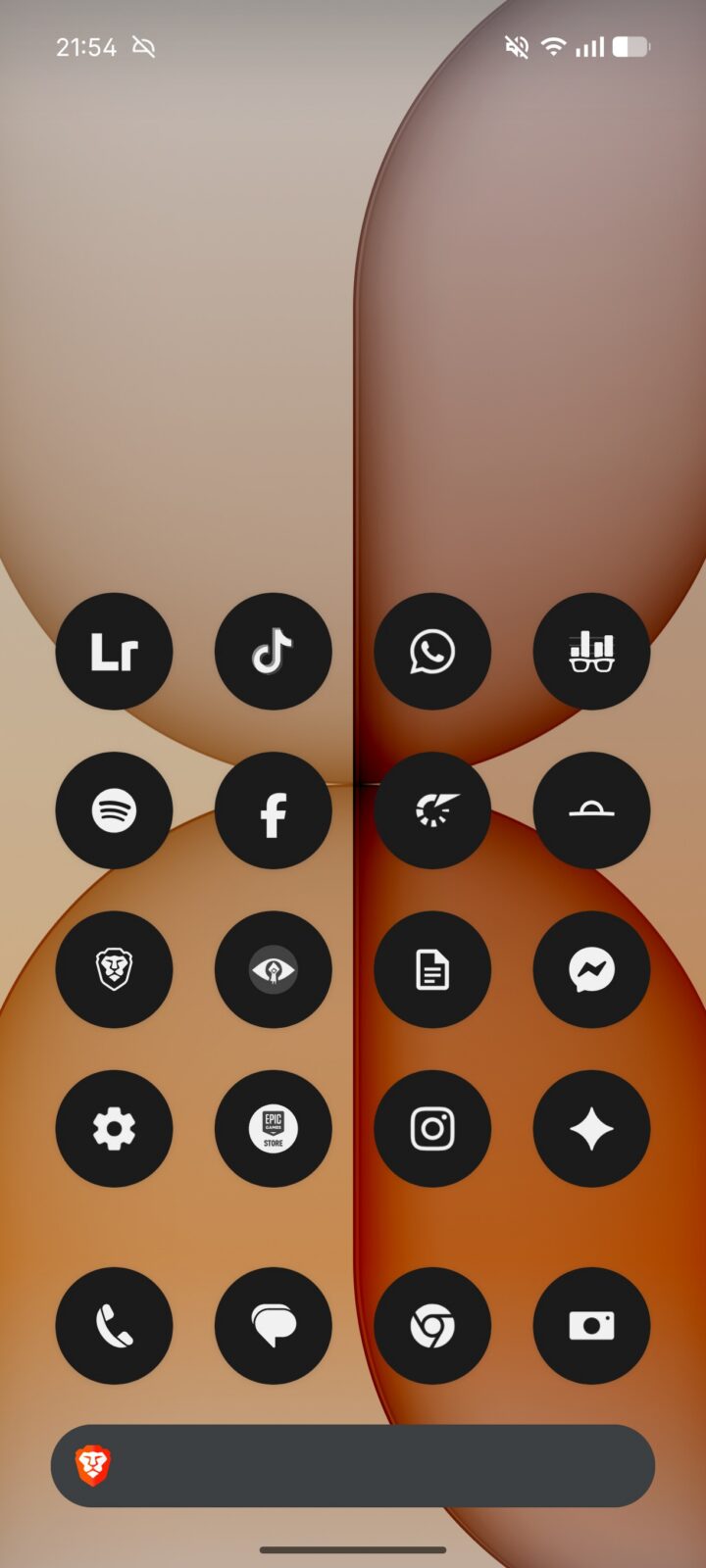
Task: Open Instagram
Action: click(432, 1129)
